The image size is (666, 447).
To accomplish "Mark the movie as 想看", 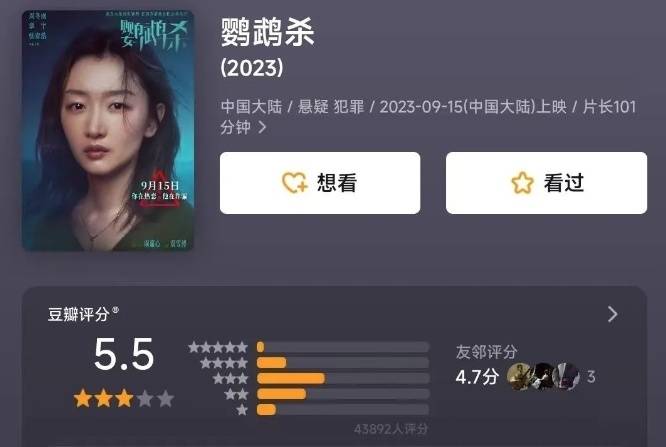I will point(319,183).
